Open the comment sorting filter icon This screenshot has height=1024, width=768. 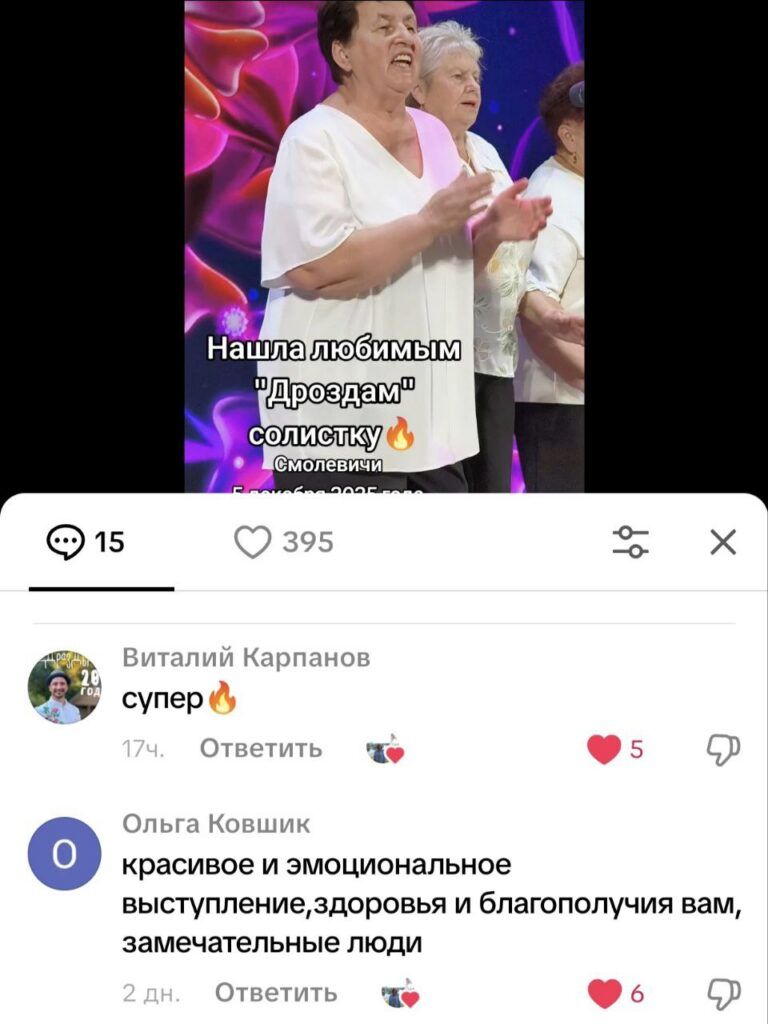pyautogui.click(x=631, y=542)
